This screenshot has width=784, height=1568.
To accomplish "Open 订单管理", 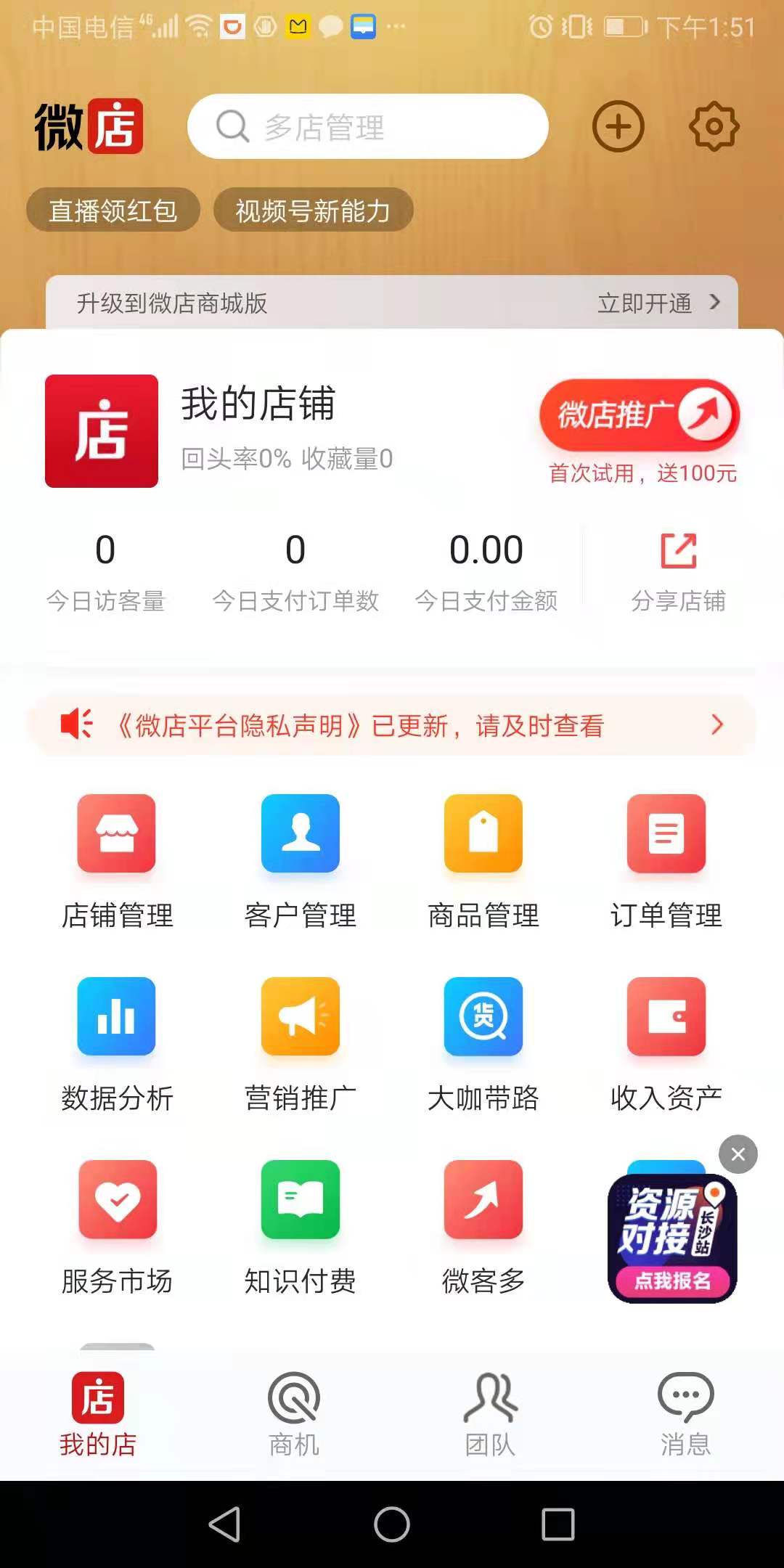I will point(666,861).
